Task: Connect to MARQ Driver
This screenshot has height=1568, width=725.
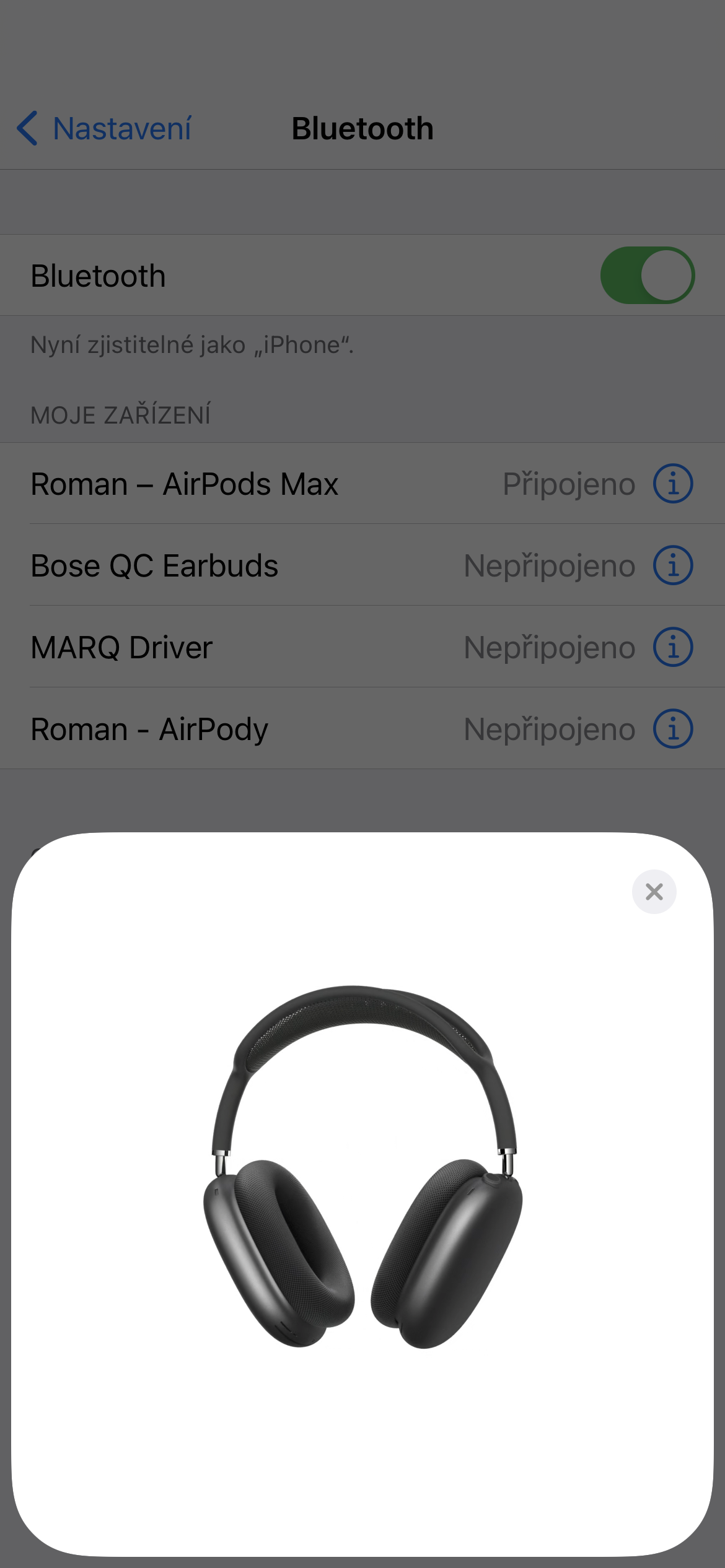Action: pos(248,647)
